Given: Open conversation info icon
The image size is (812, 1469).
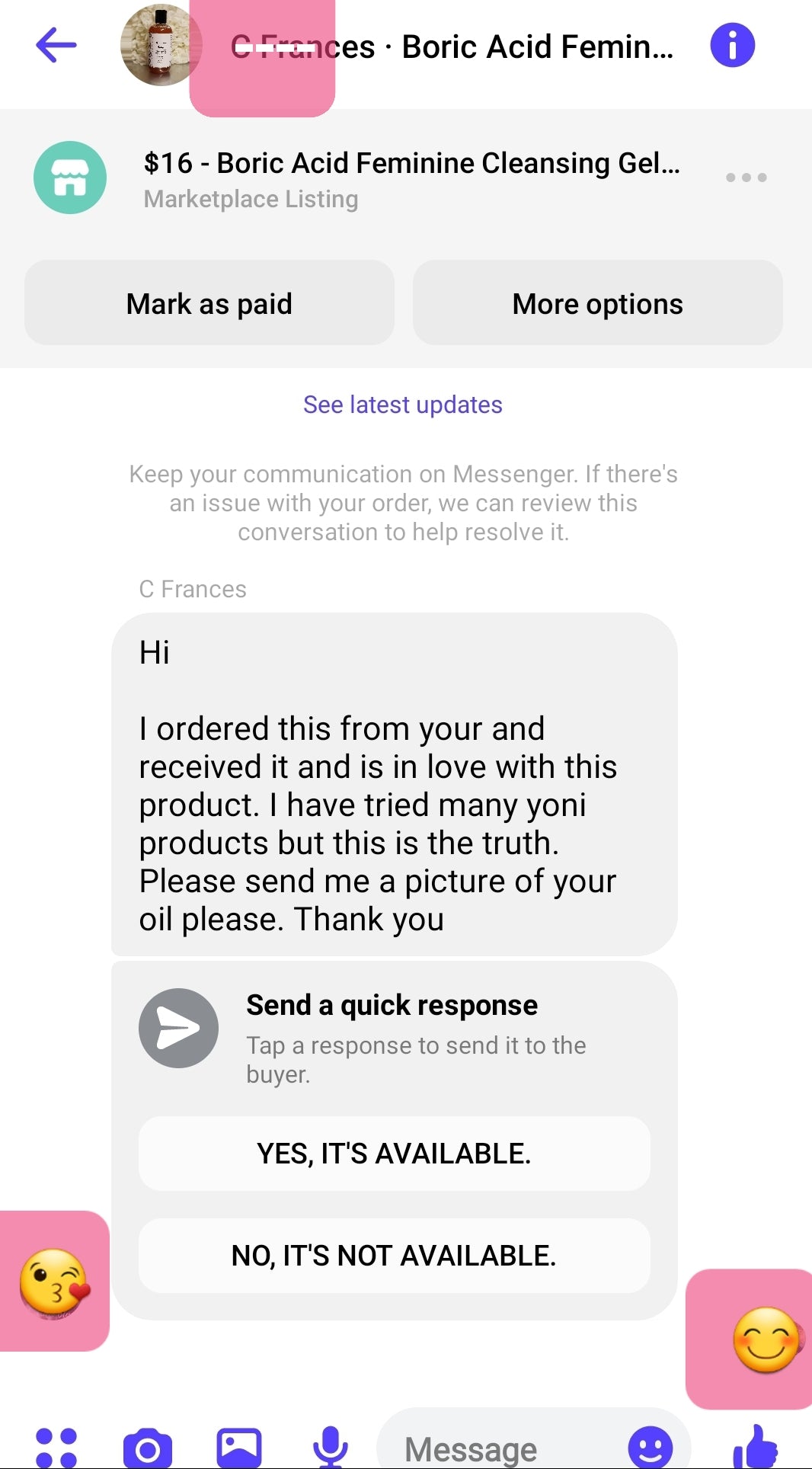Looking at the screenshot, I should pyautogui.click(x=732, y=45).
